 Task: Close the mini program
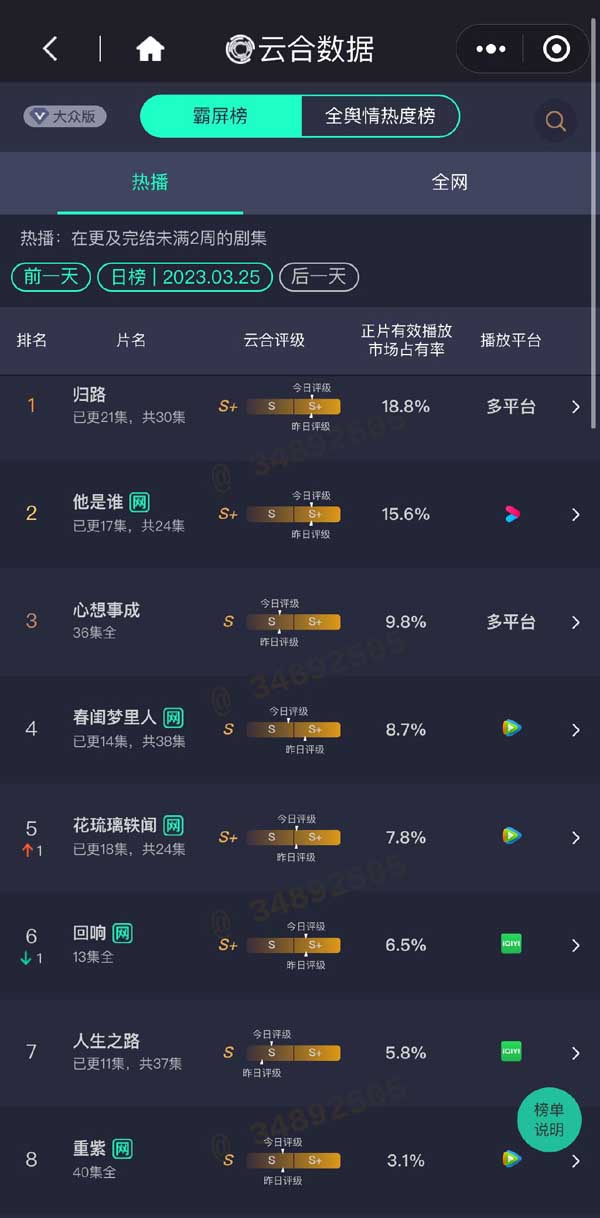(x=555, y=48)
